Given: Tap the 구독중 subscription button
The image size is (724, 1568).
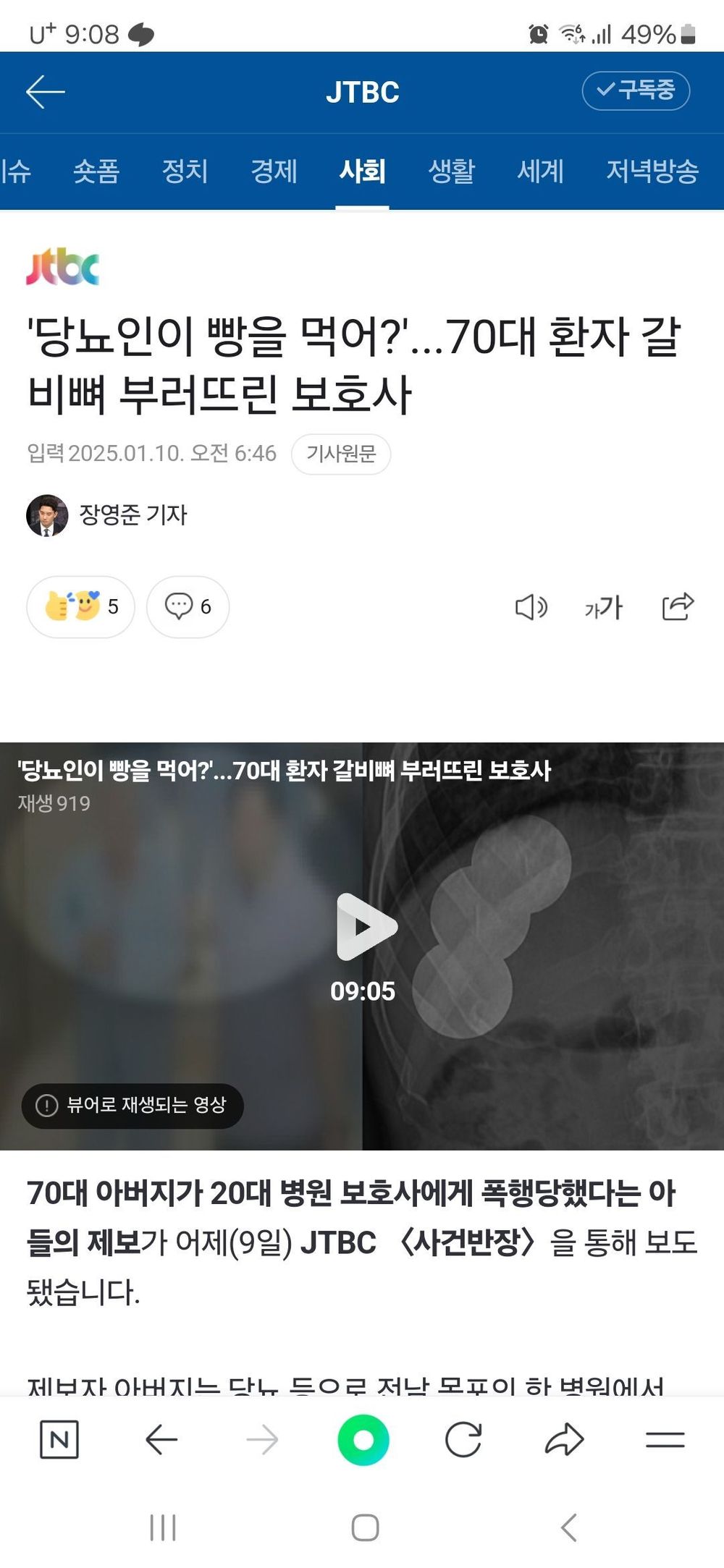Looking at the screenshot, I should (x=636, y=91).
